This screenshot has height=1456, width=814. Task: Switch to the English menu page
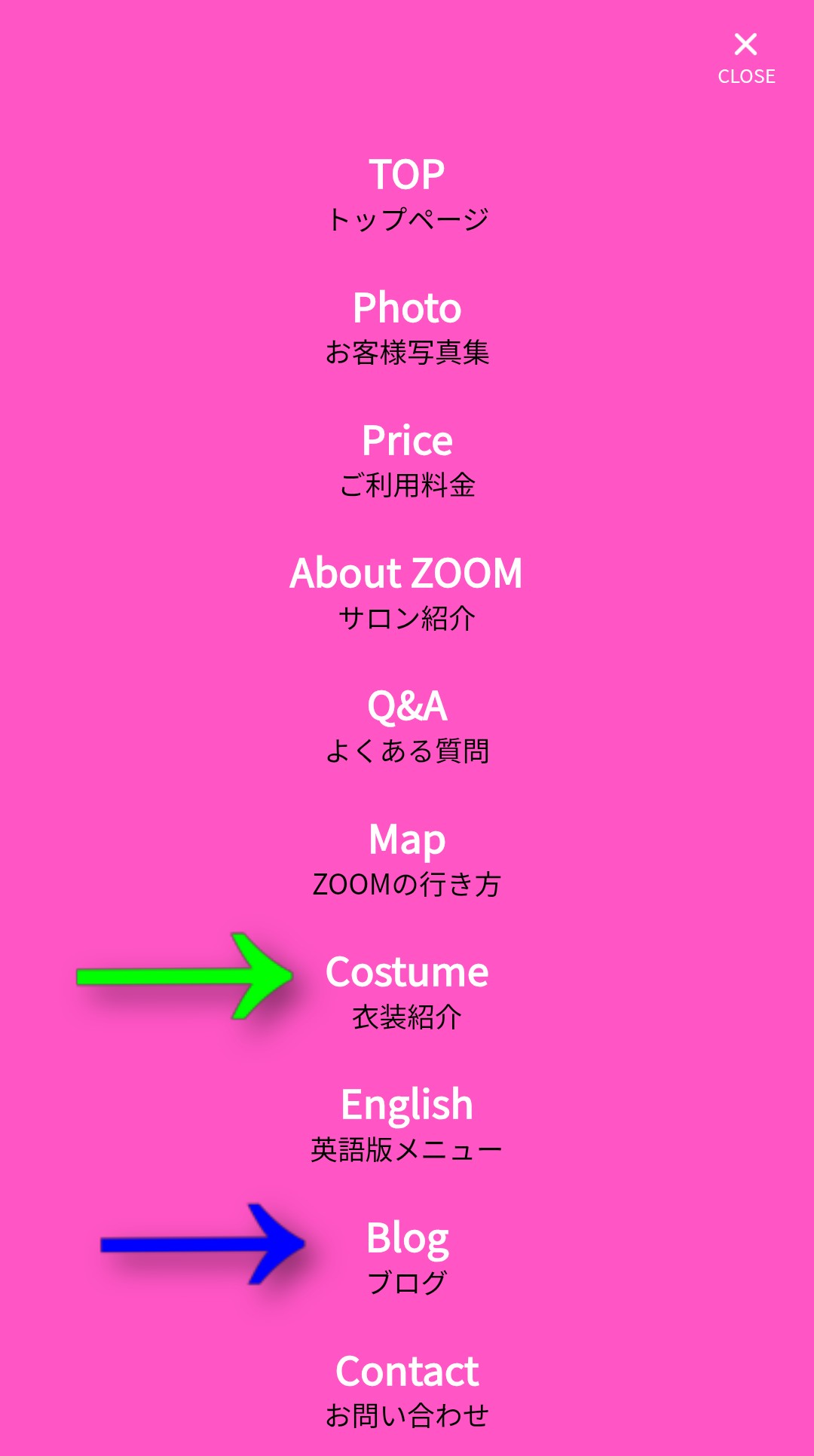407,1124
